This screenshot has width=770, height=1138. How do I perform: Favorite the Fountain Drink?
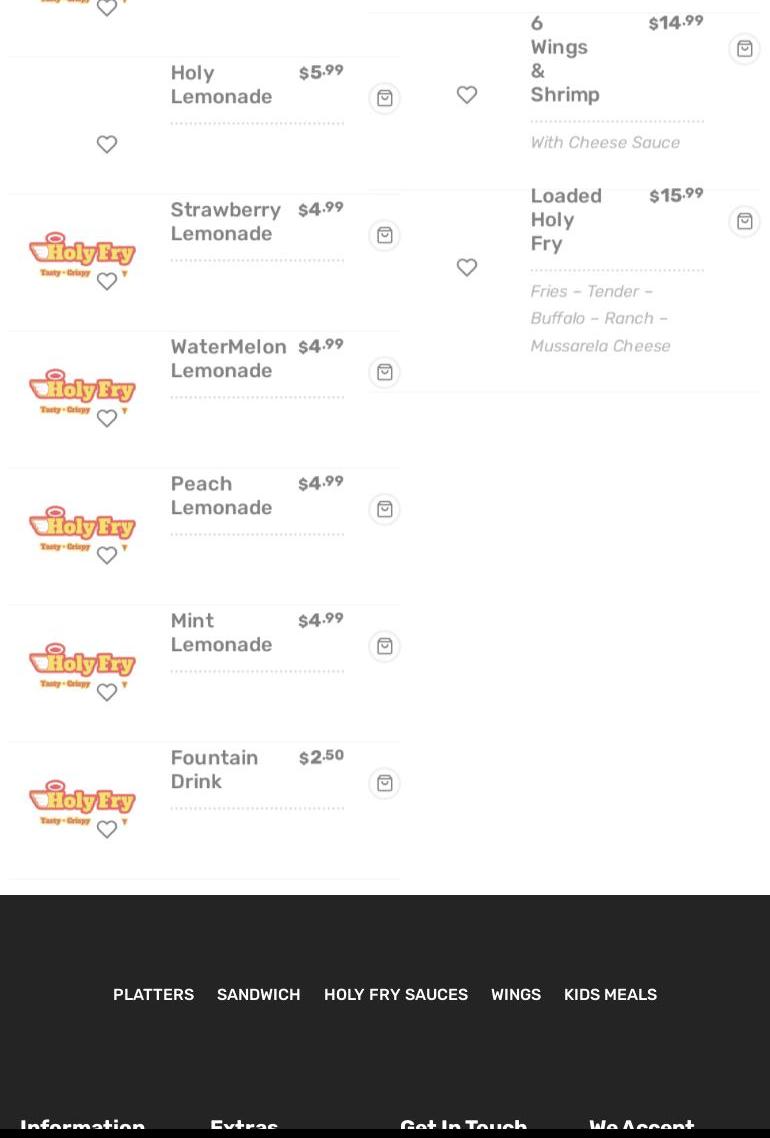[107, 829]
